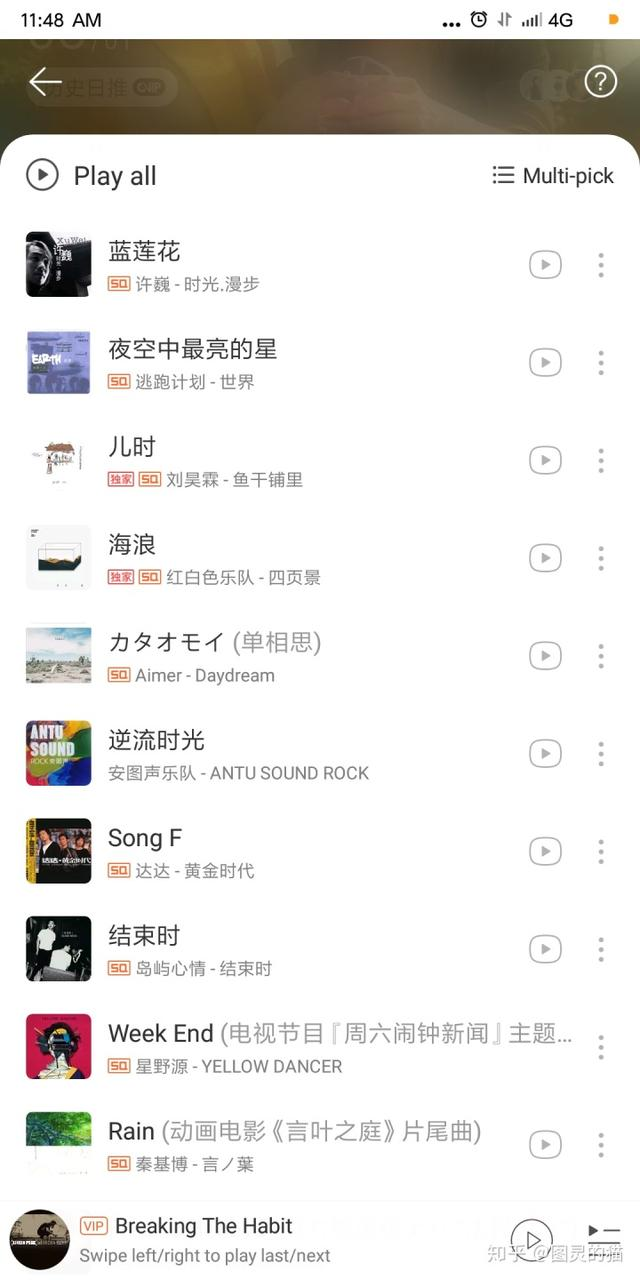
Task: Enable Multi-pick selection mode
Action: (553, 176)
